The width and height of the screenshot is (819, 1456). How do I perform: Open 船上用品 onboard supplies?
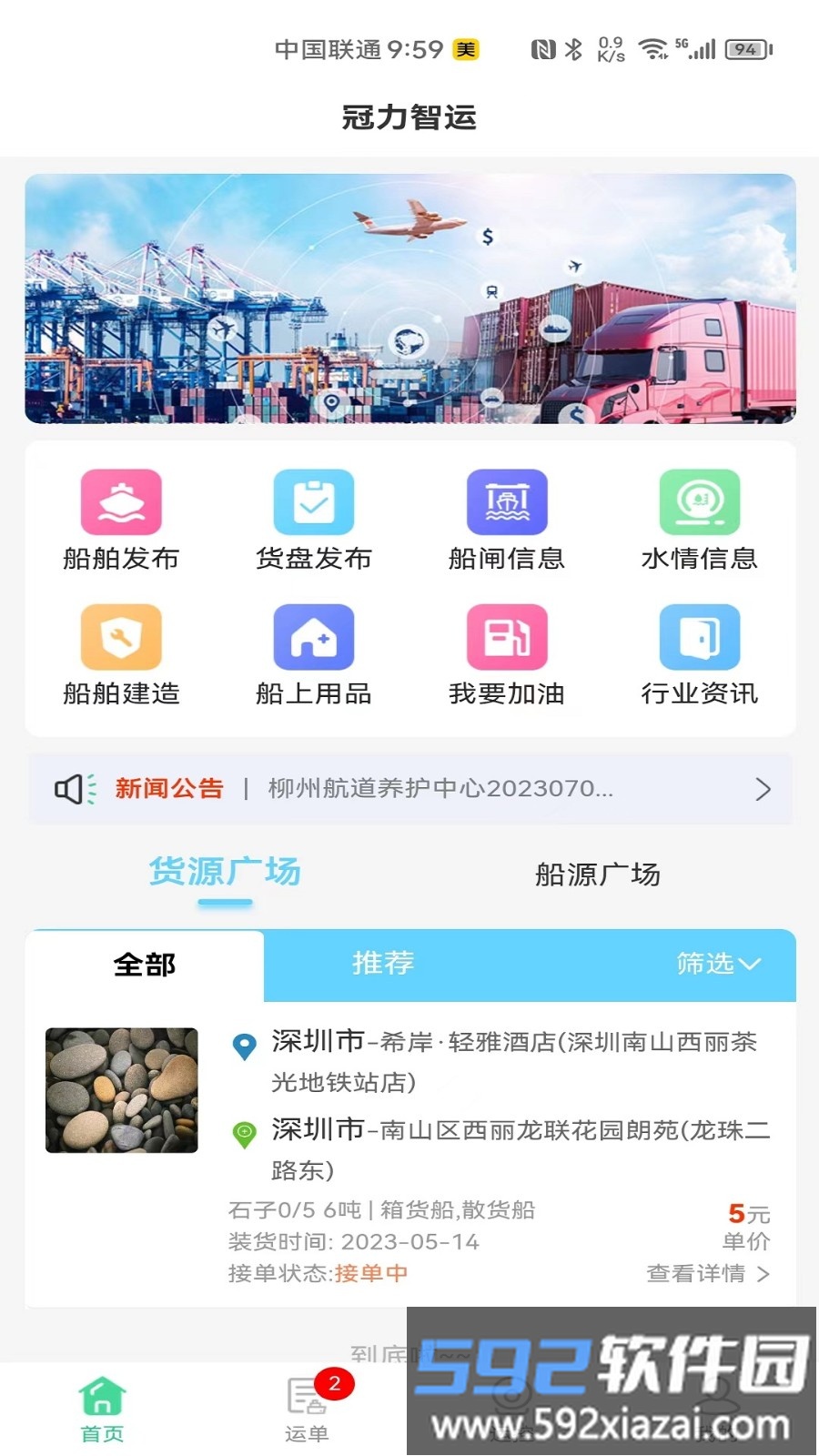coord(314,655)
